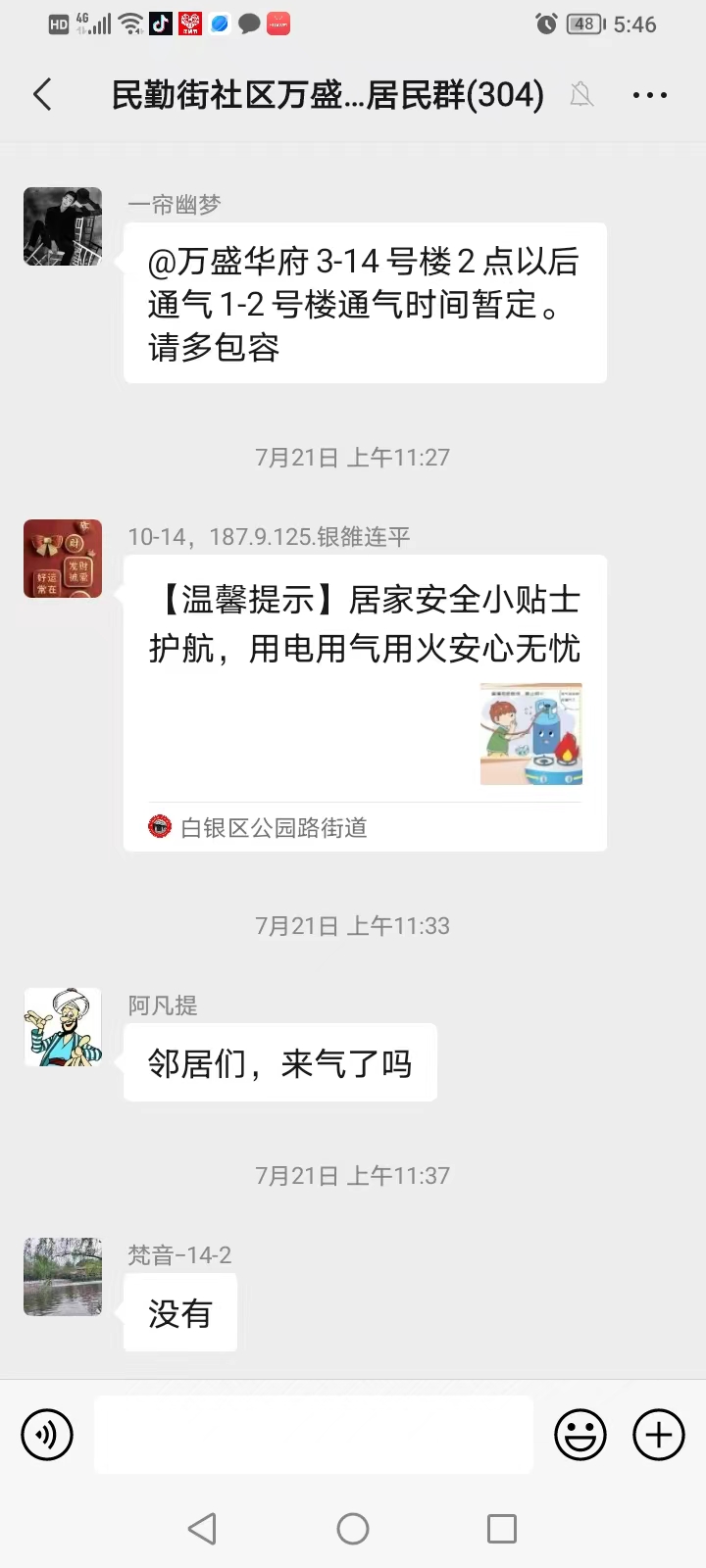The height and width of the screenshot is (1568, 706).
Task: Tap 一帘幽梦's profile avatar
Action: click(x=63, y=226)
